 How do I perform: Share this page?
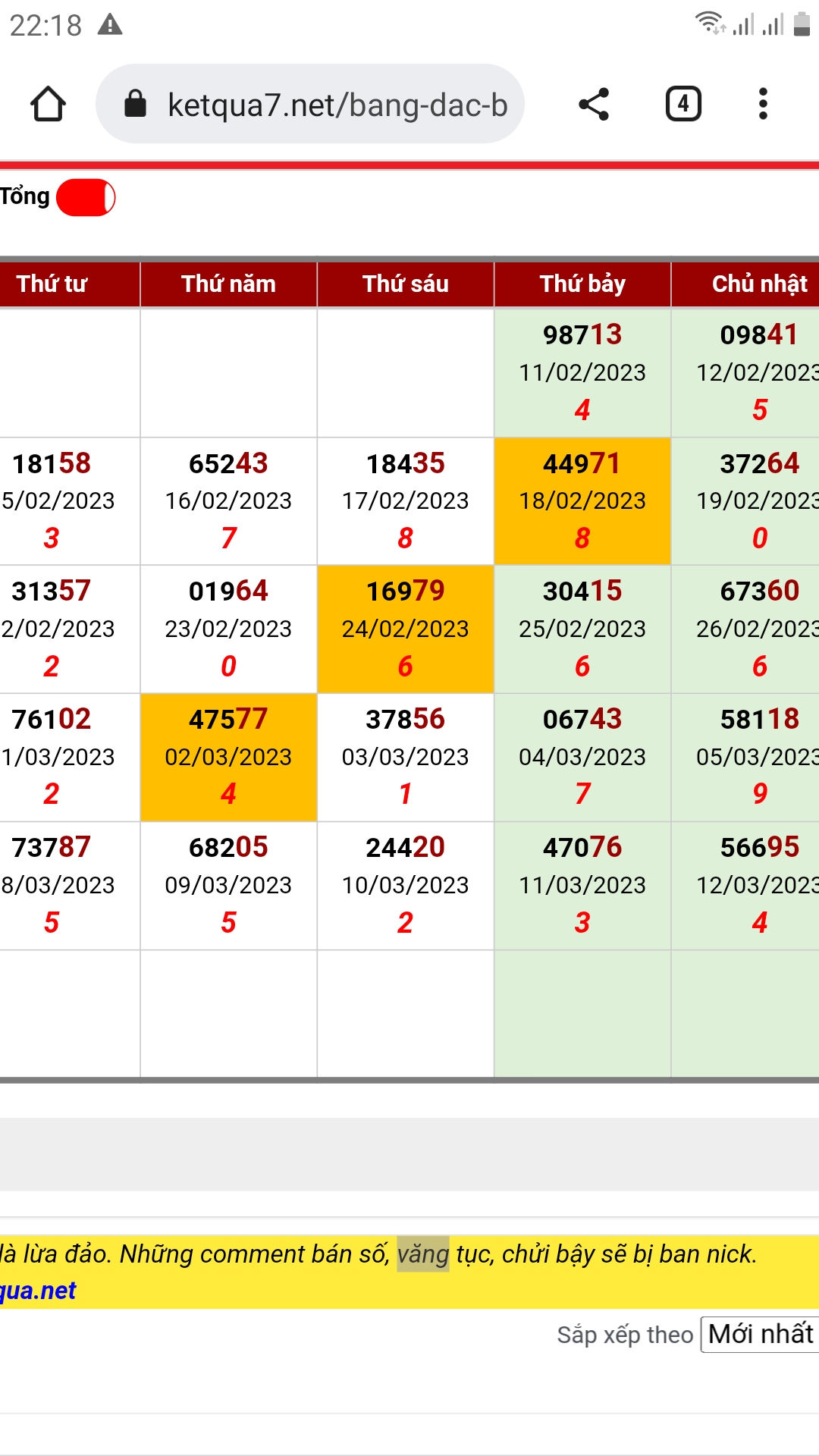click(x=594, y=104)
